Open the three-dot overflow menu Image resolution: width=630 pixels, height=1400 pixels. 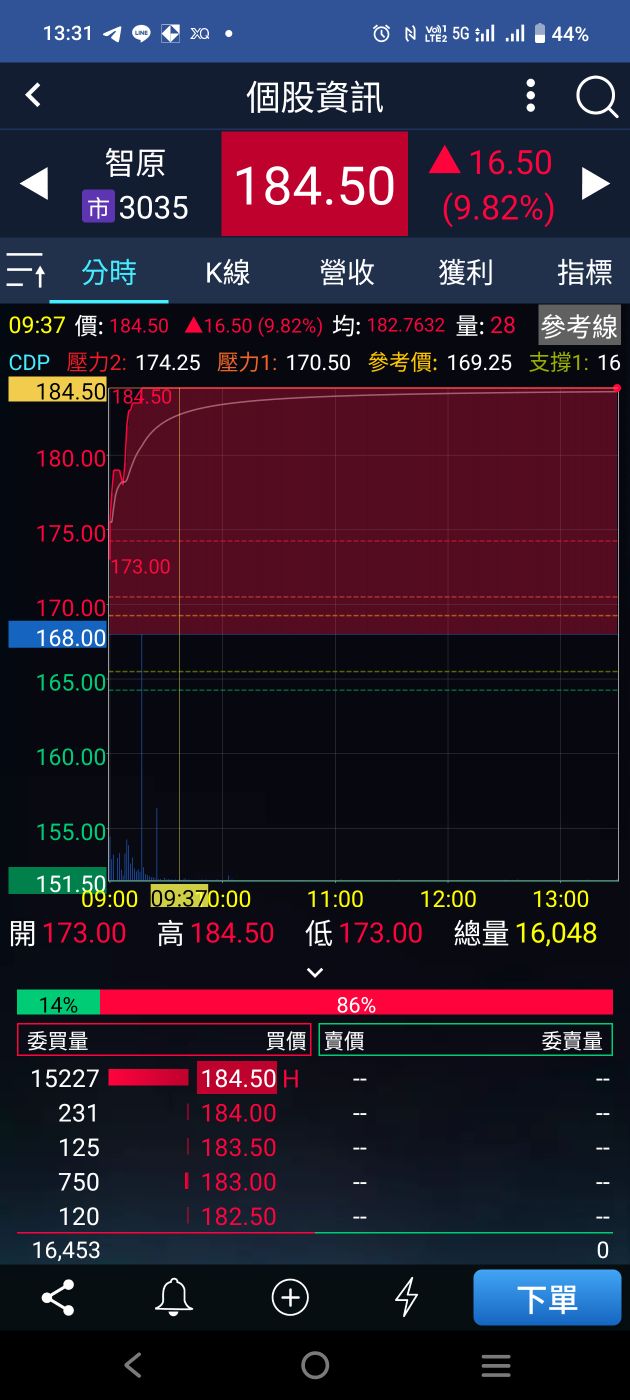[531, 97]
